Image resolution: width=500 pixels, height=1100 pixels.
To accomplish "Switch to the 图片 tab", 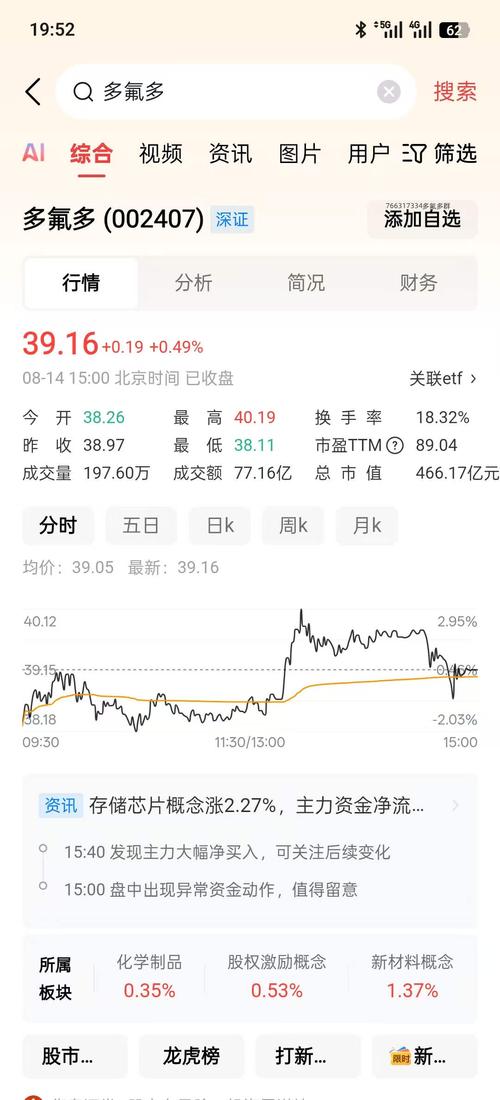I will tap(299, 153).
